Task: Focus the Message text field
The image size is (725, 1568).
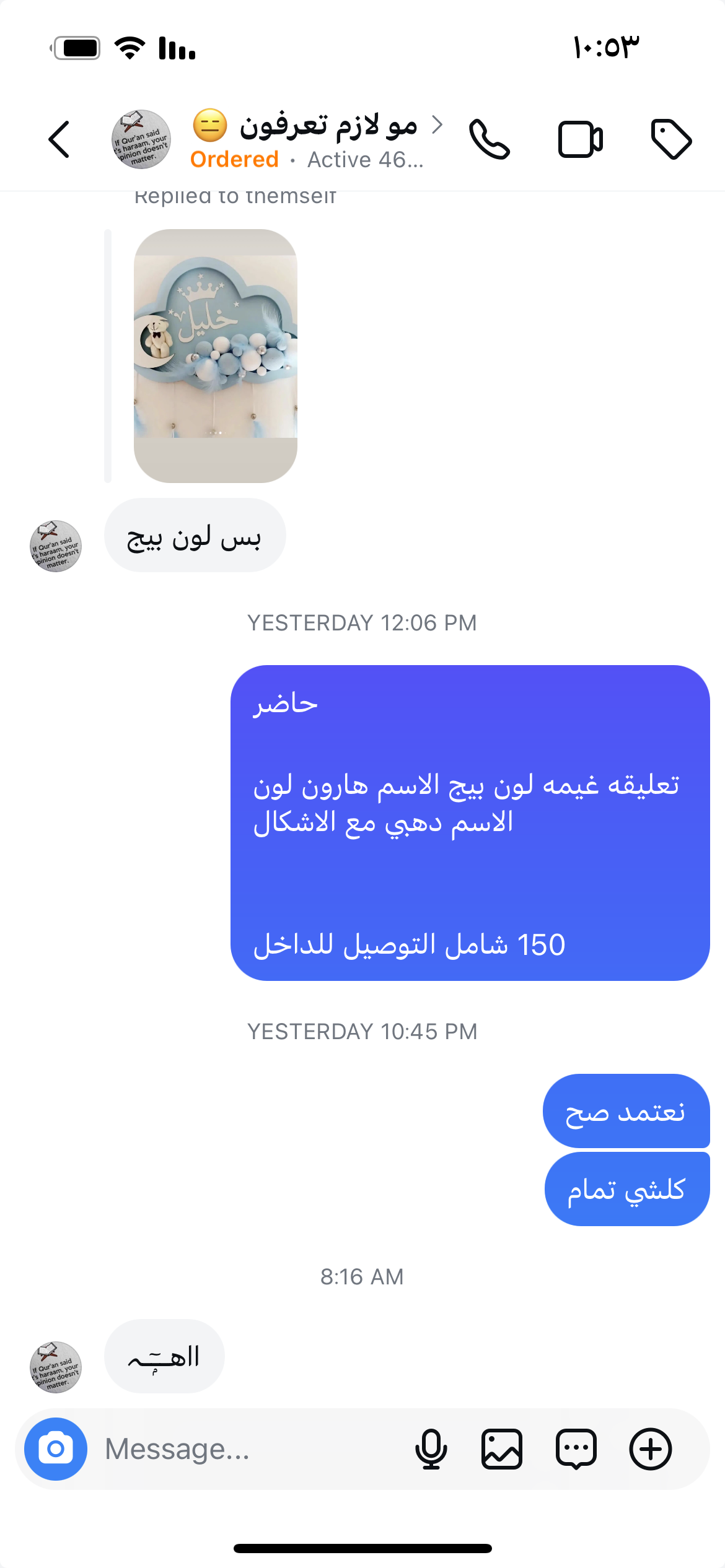Action: point(248,1449)
